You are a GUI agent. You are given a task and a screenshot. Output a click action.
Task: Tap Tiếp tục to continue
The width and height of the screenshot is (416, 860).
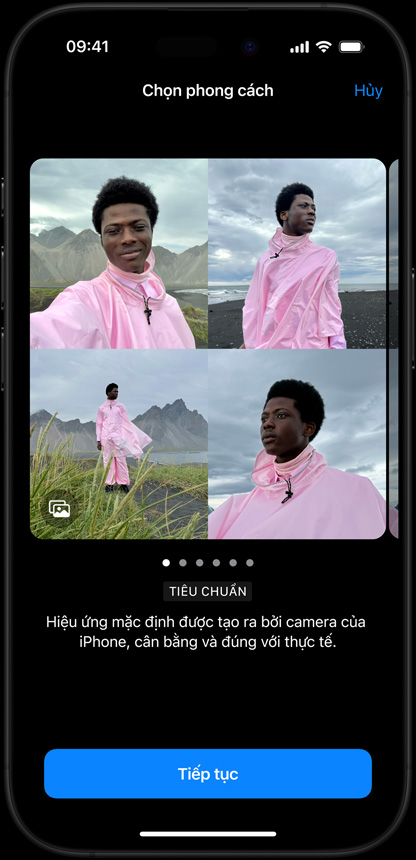click(x=208, y=773)
